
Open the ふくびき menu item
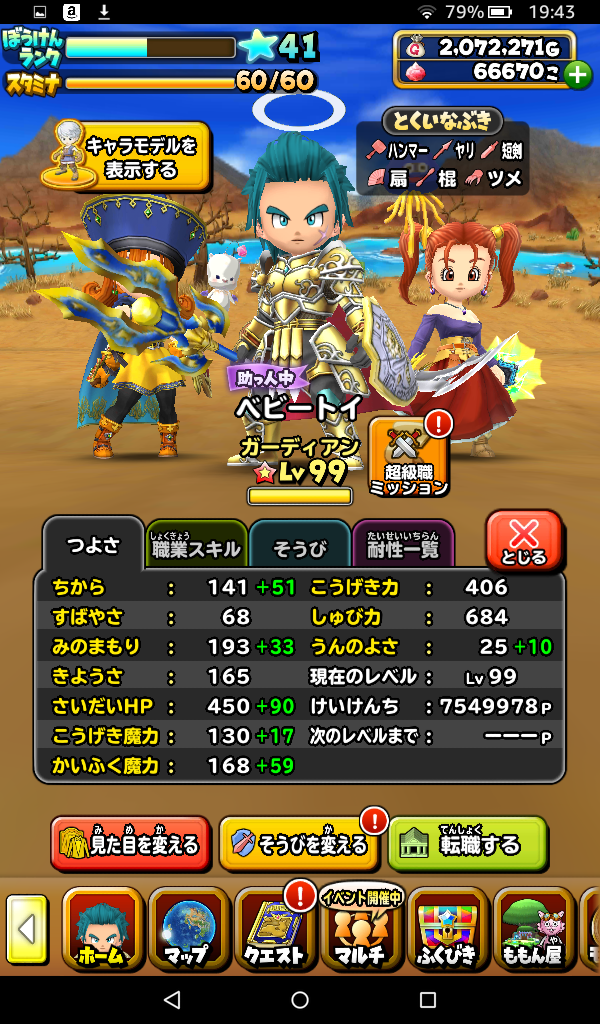(x=446, y=930)
